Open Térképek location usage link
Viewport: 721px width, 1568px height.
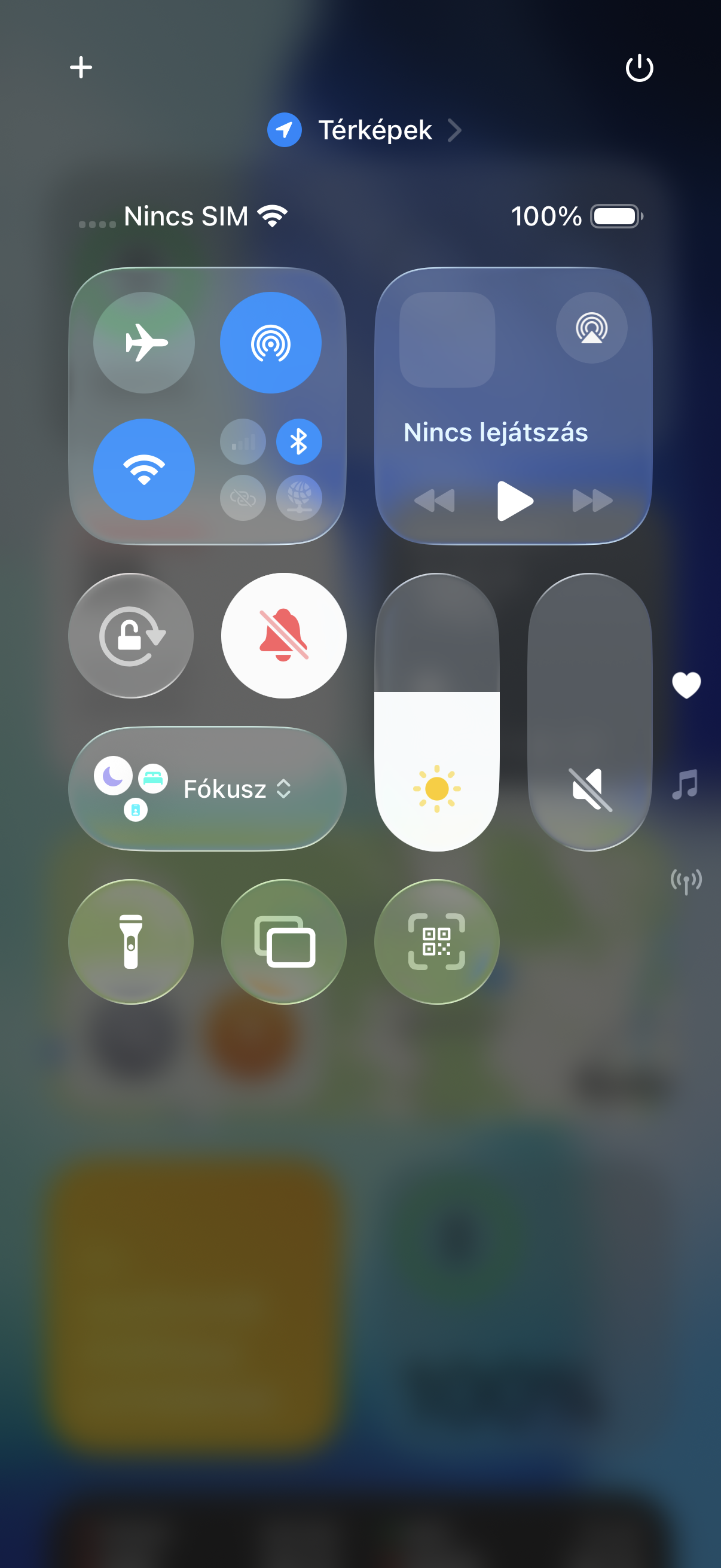pos(365,130)
